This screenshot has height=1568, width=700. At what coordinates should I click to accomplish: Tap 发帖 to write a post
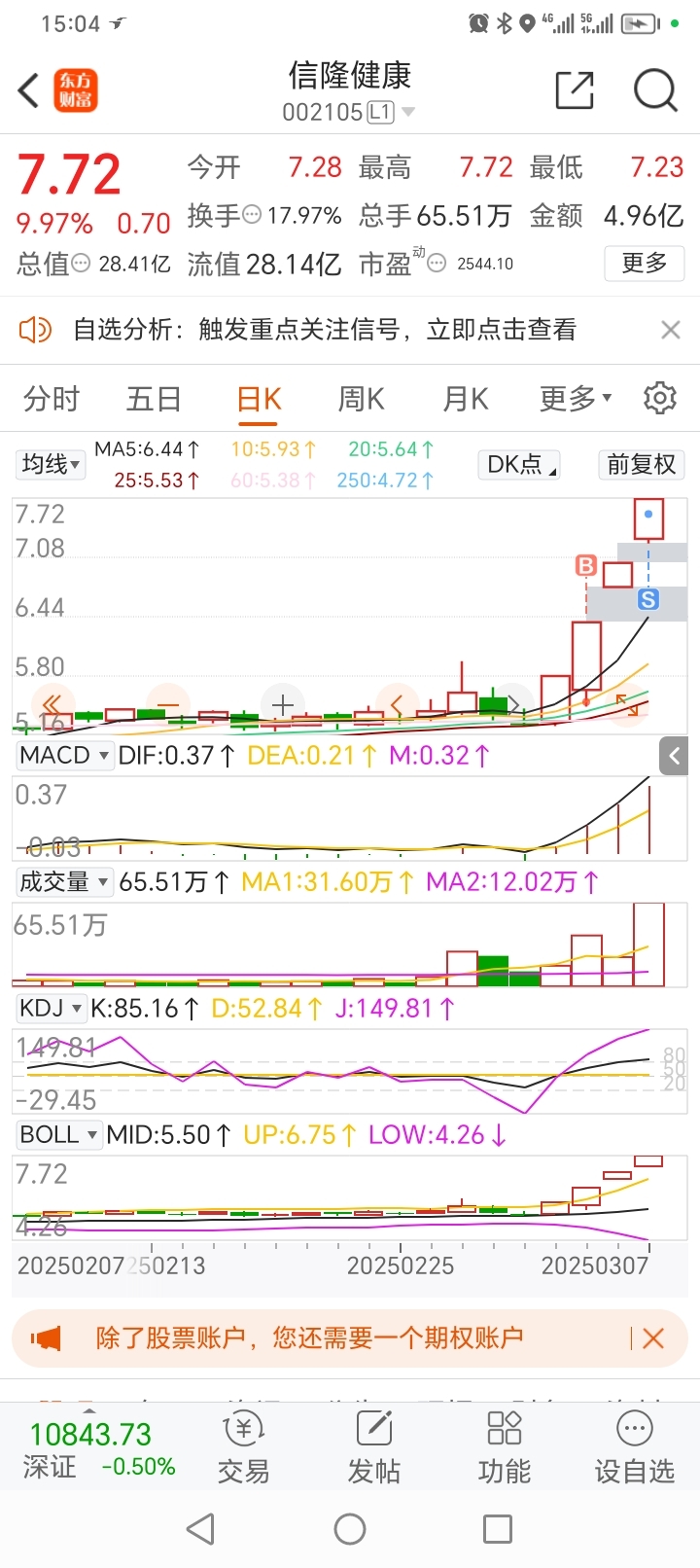pyautogui.click(x=373, y=1447)
